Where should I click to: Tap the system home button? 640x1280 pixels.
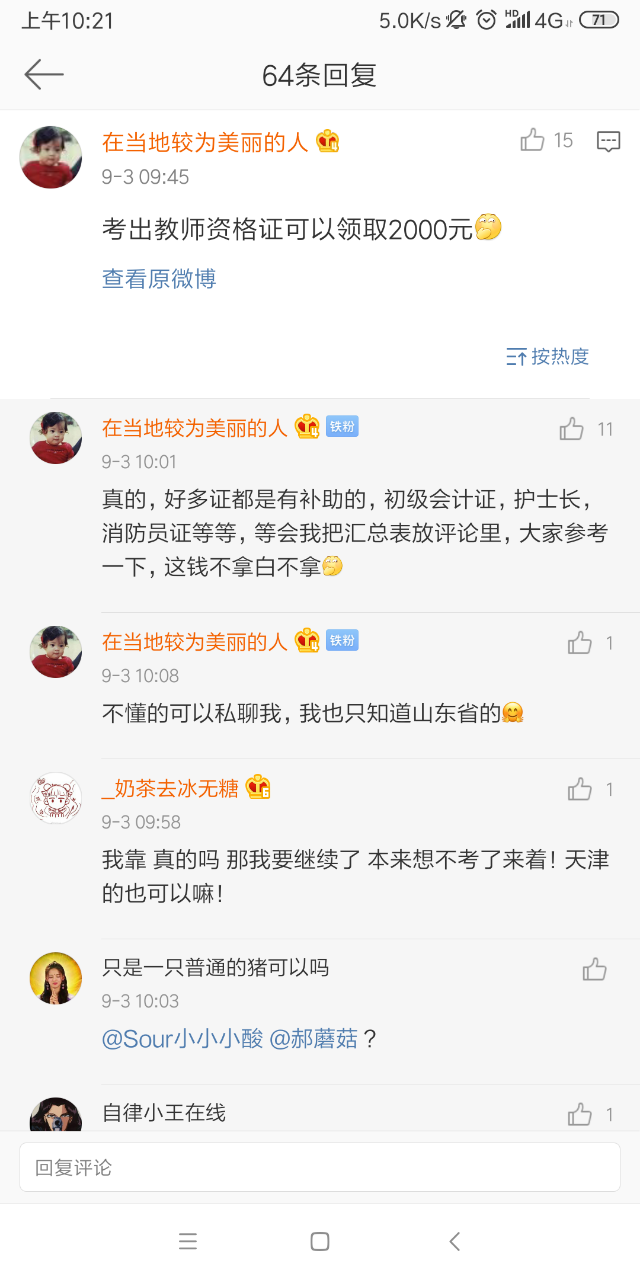(320, 1242)
